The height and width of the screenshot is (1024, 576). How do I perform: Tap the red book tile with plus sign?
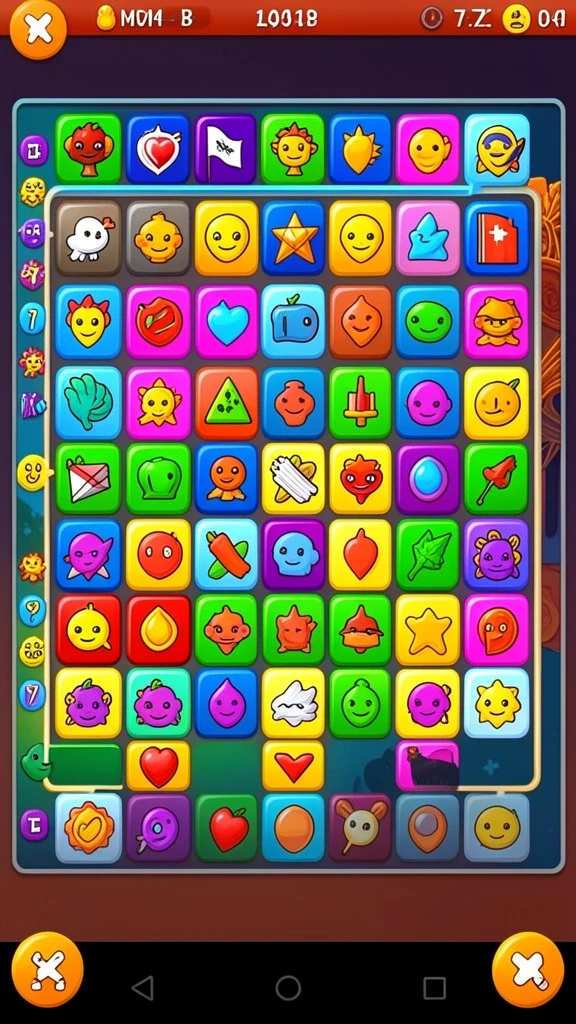[x=496, y=238]
